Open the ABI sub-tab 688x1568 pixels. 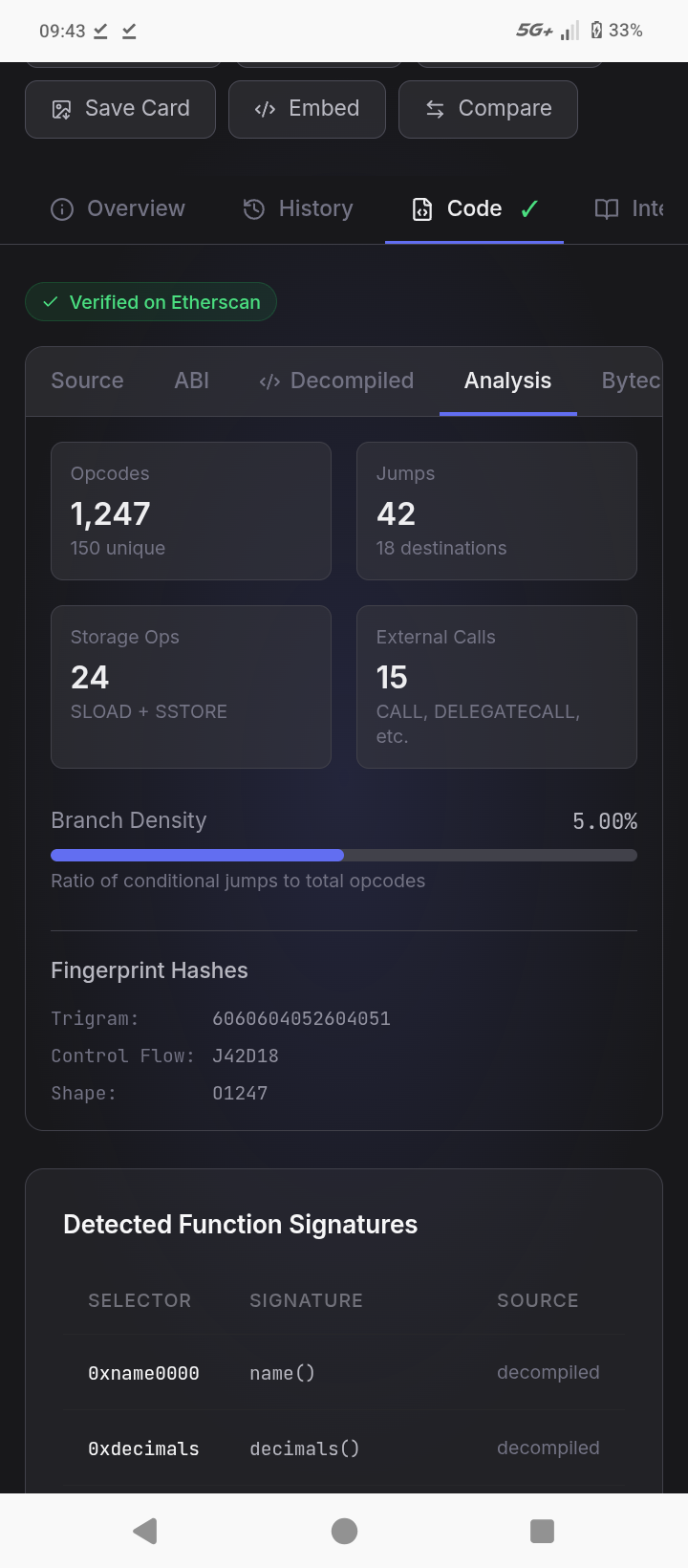click(191, 381)
